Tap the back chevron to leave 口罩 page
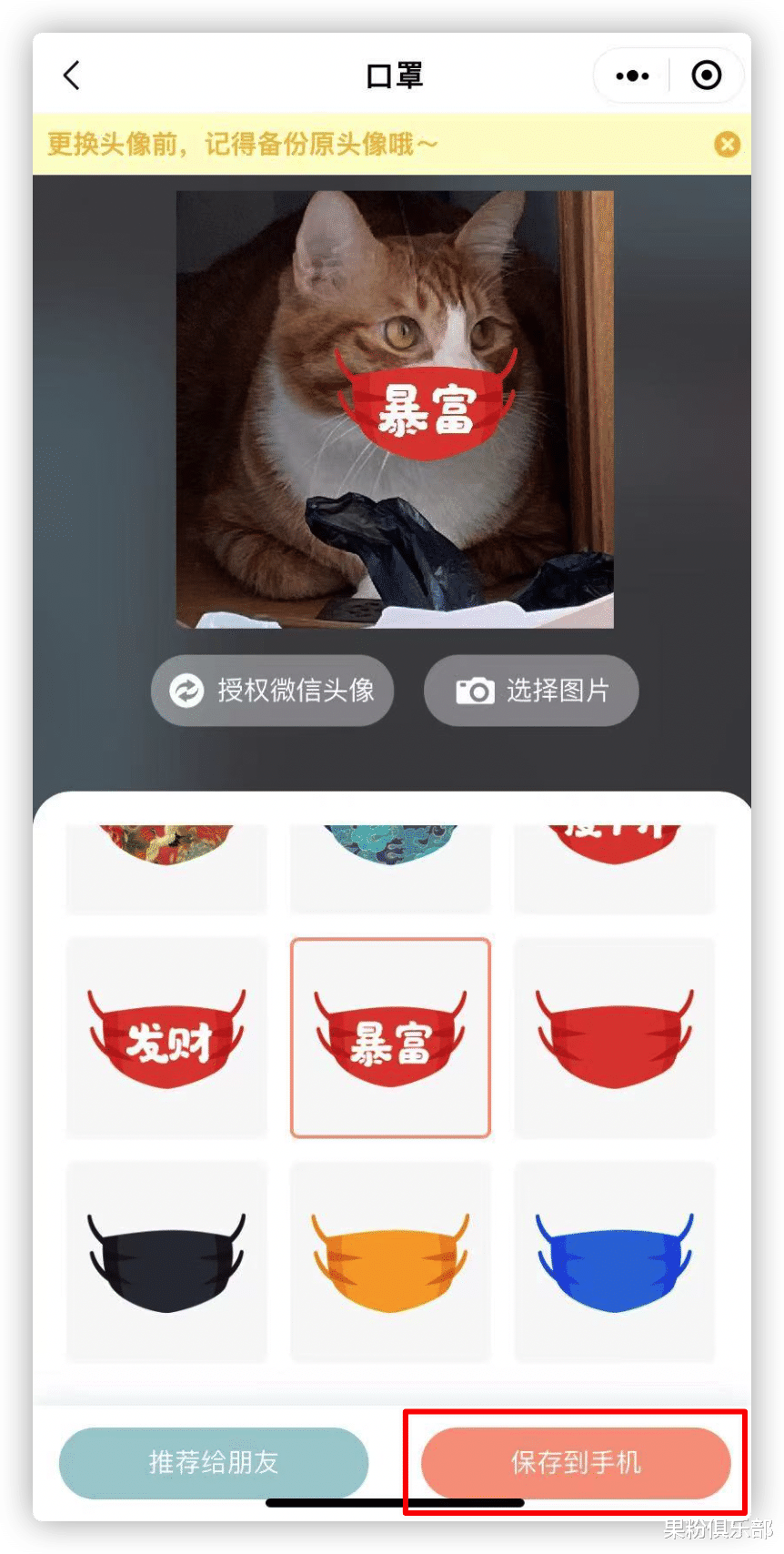The width and height of the screenshot is (784, 1554). click(72, 76)
